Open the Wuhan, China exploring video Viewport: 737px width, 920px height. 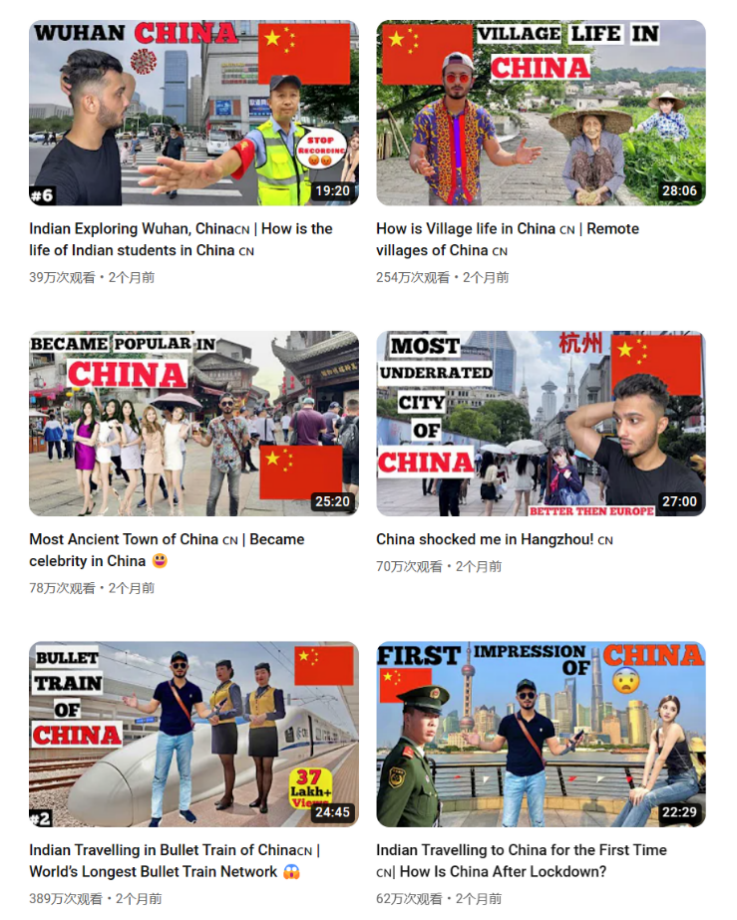point(193,112)
